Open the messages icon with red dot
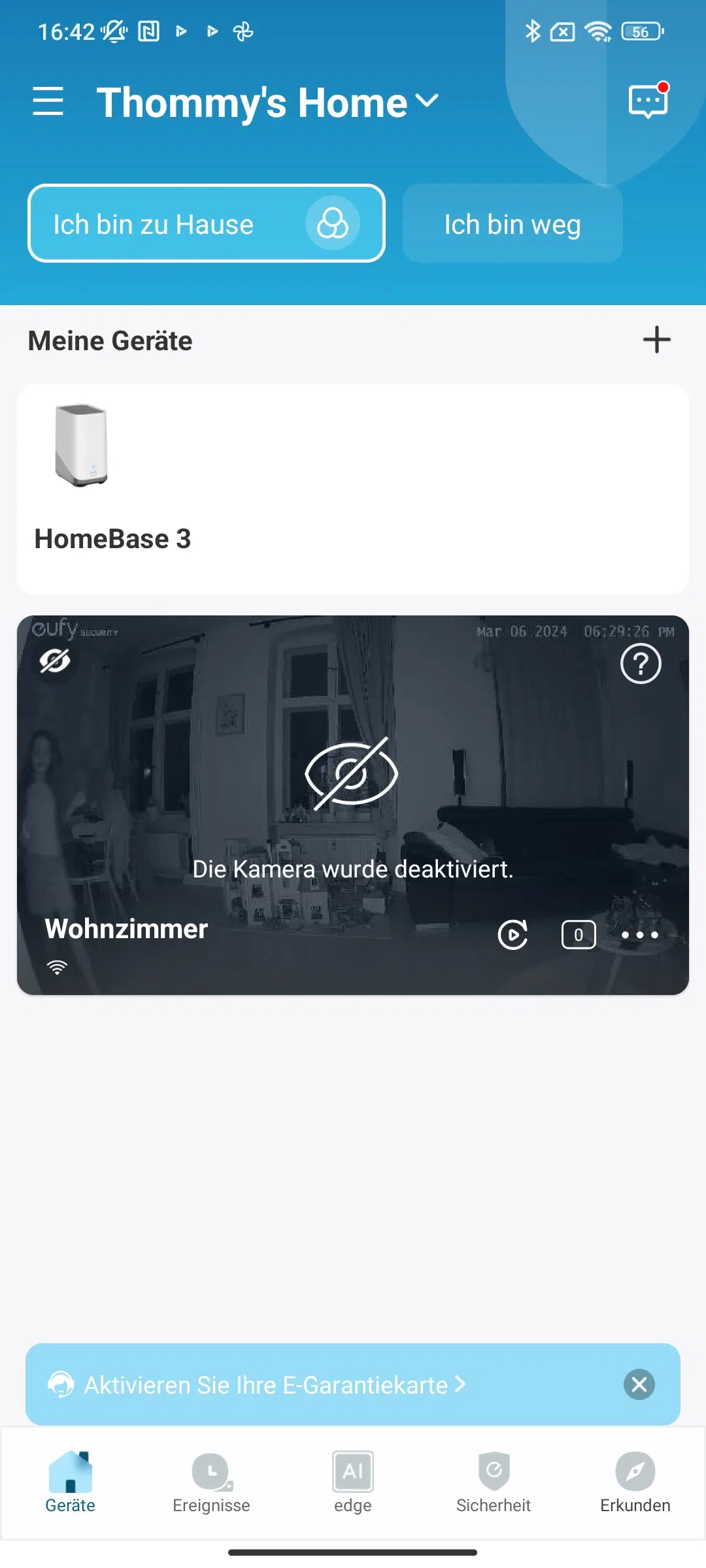 coord(648,101)
